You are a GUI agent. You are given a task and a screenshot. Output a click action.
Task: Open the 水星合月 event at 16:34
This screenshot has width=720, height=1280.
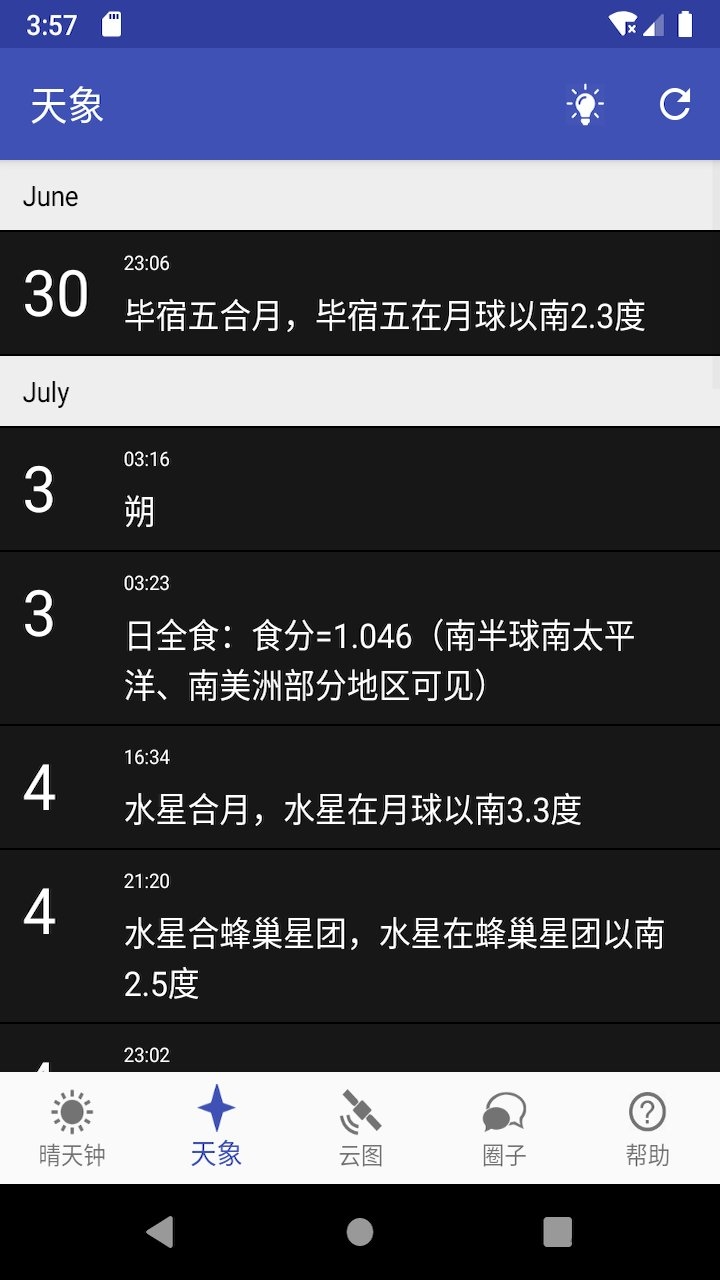[360, 787]
